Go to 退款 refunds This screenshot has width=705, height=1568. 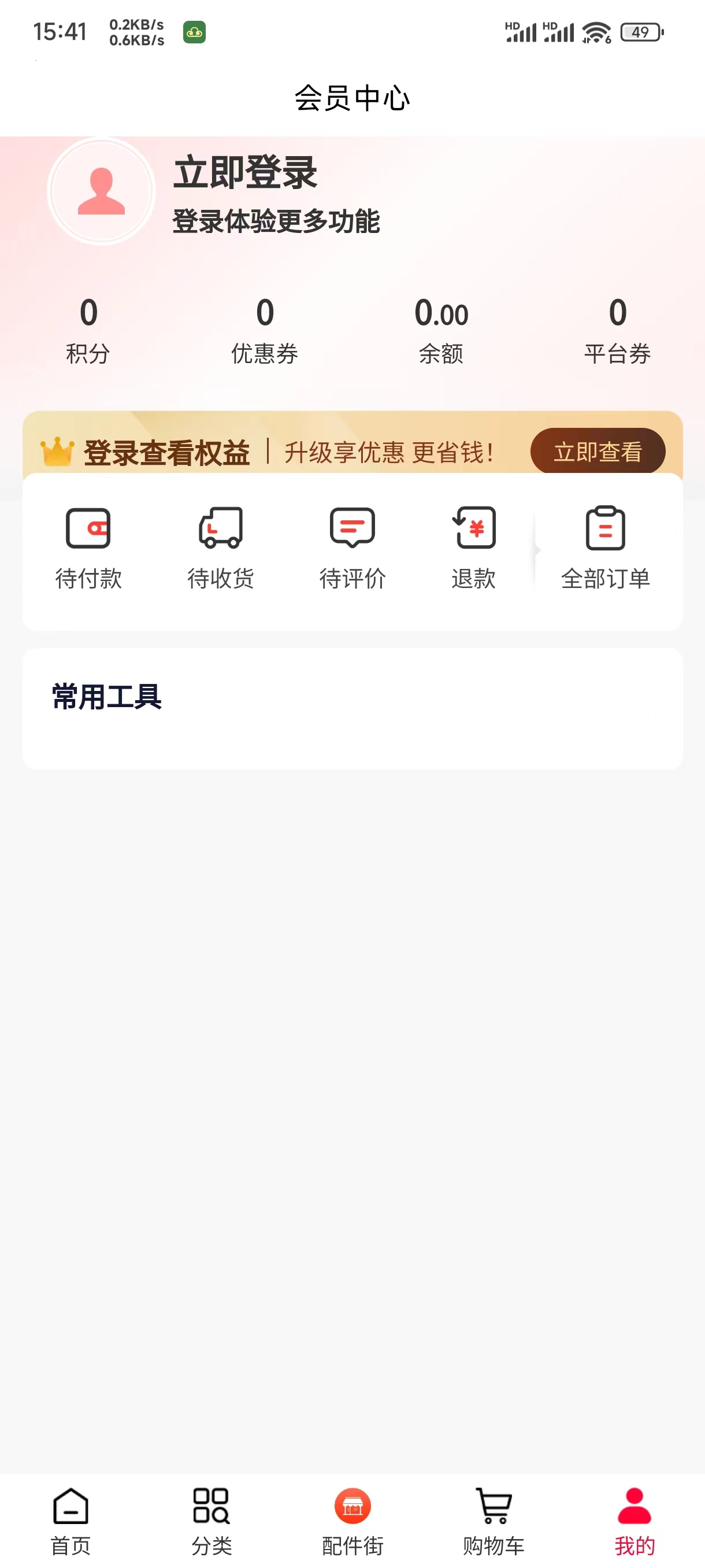point(473,547)
